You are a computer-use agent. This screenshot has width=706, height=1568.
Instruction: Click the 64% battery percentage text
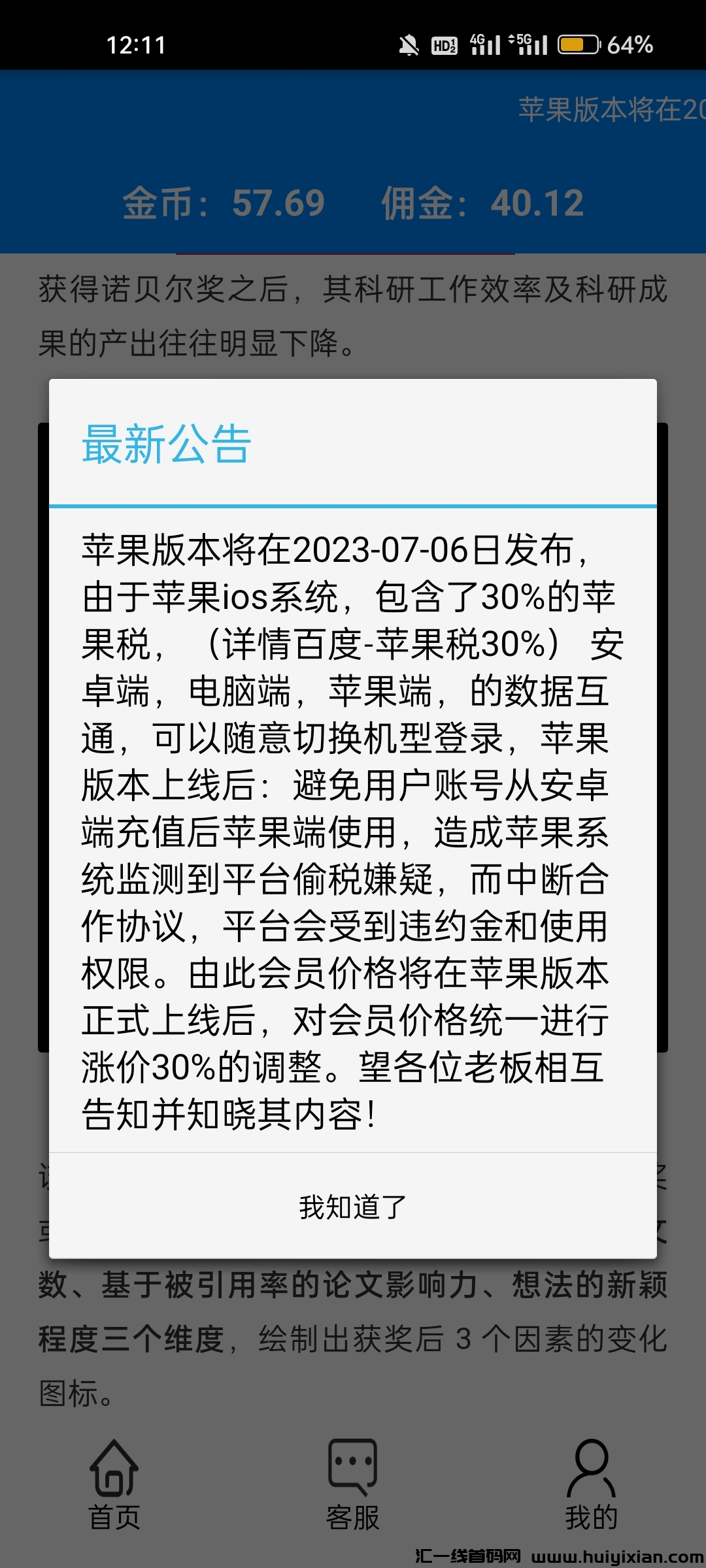631,46
